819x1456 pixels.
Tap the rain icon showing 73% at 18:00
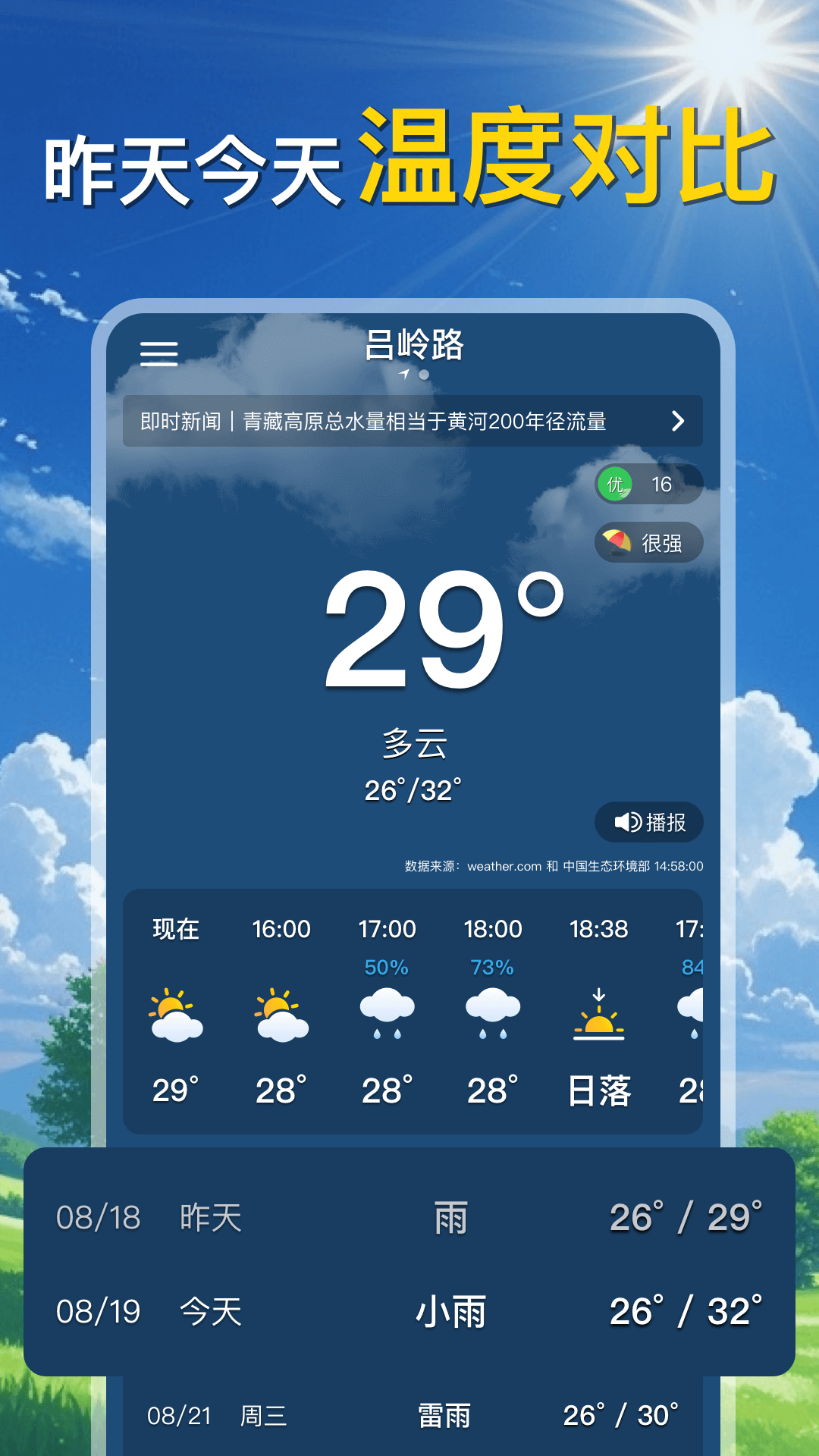[493, 1012]
